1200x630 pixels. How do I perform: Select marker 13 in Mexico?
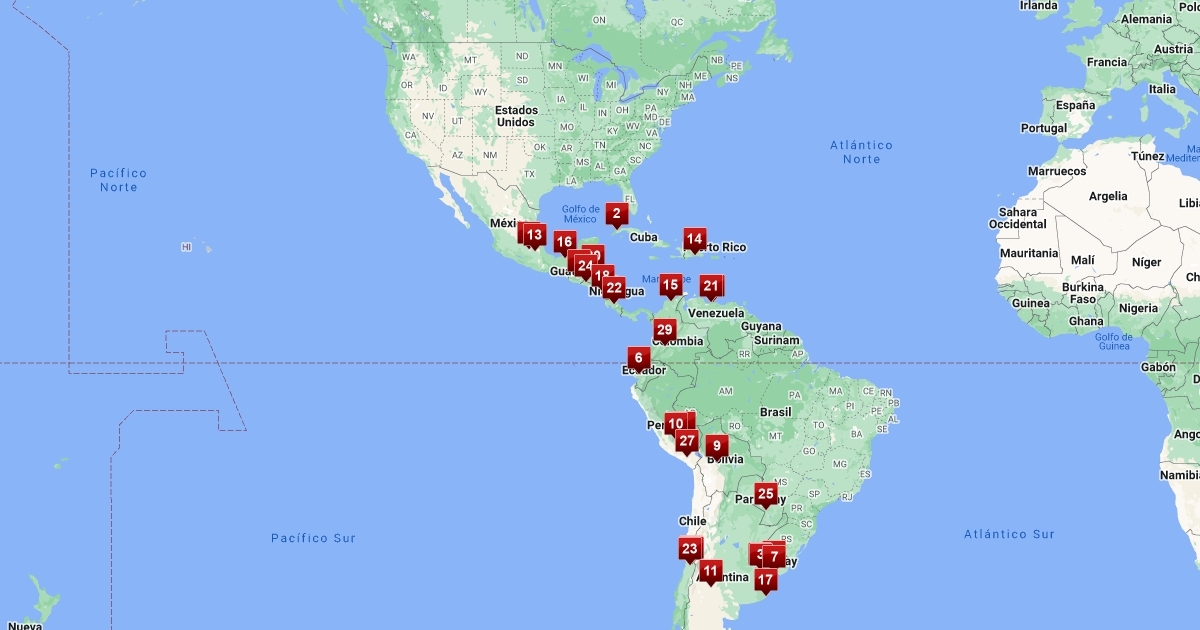[534, 236]
